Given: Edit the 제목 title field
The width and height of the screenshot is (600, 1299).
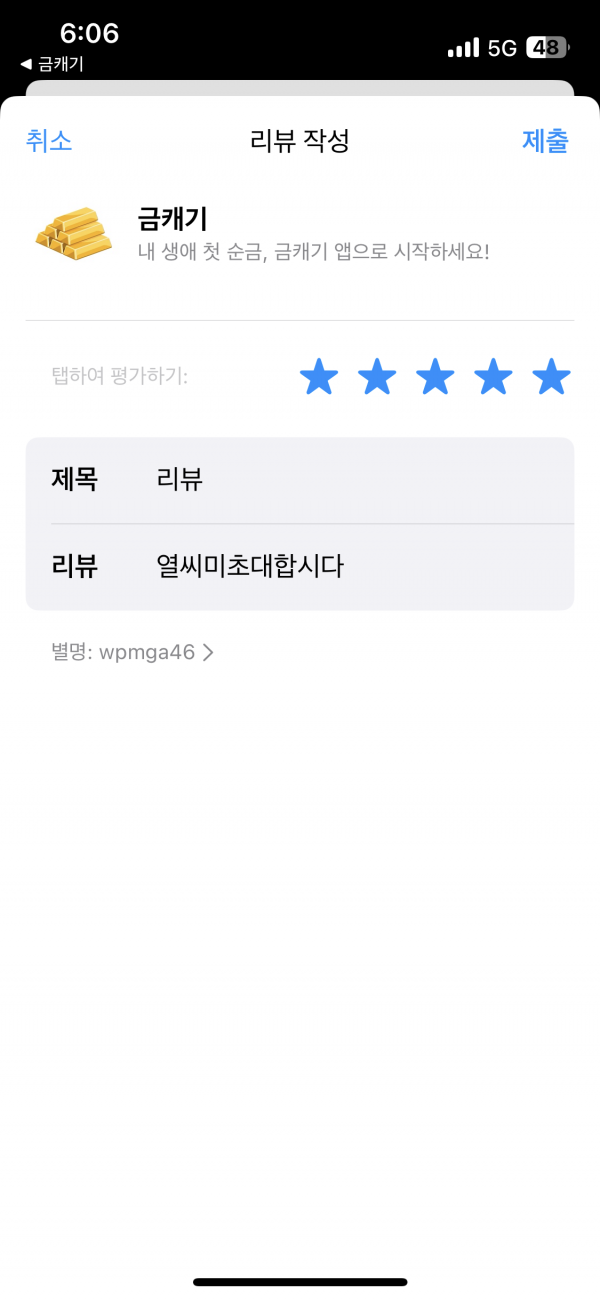Looking at the screenshot, I should 300,480.
